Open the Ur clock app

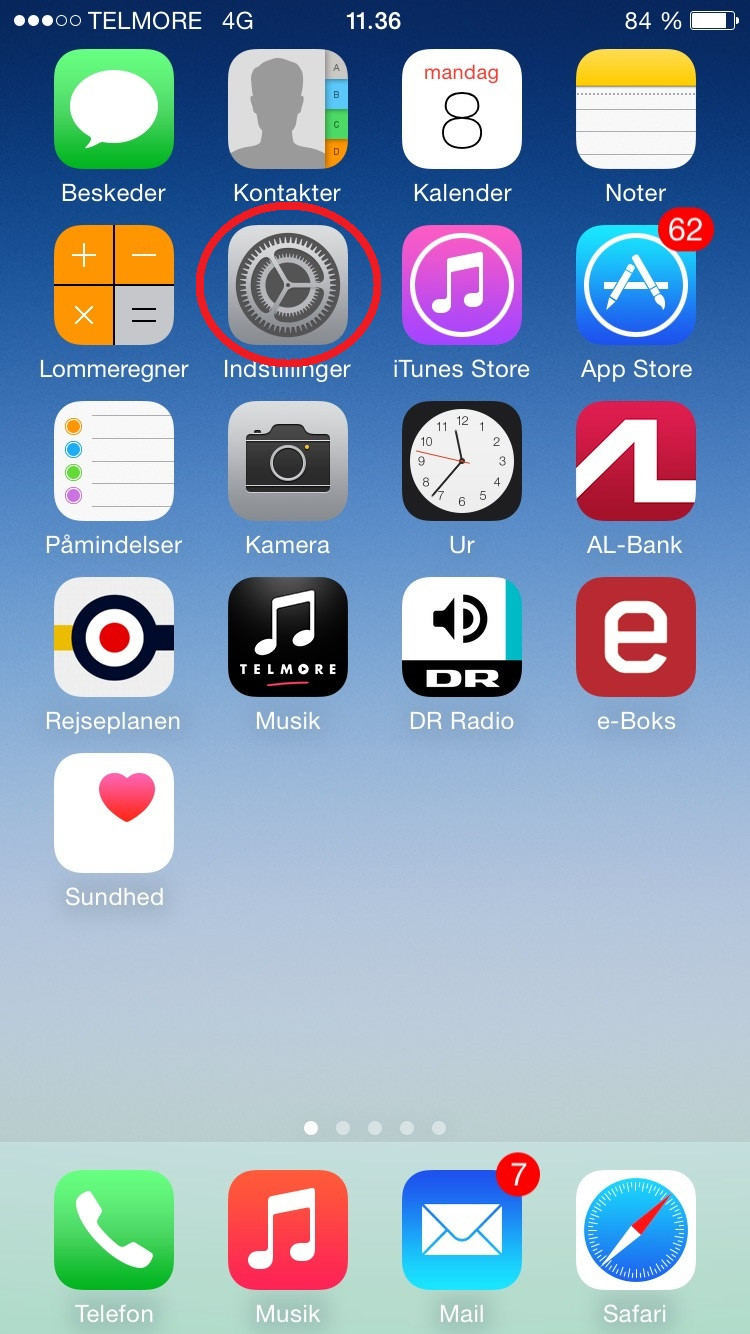click(x=462, y=461)
